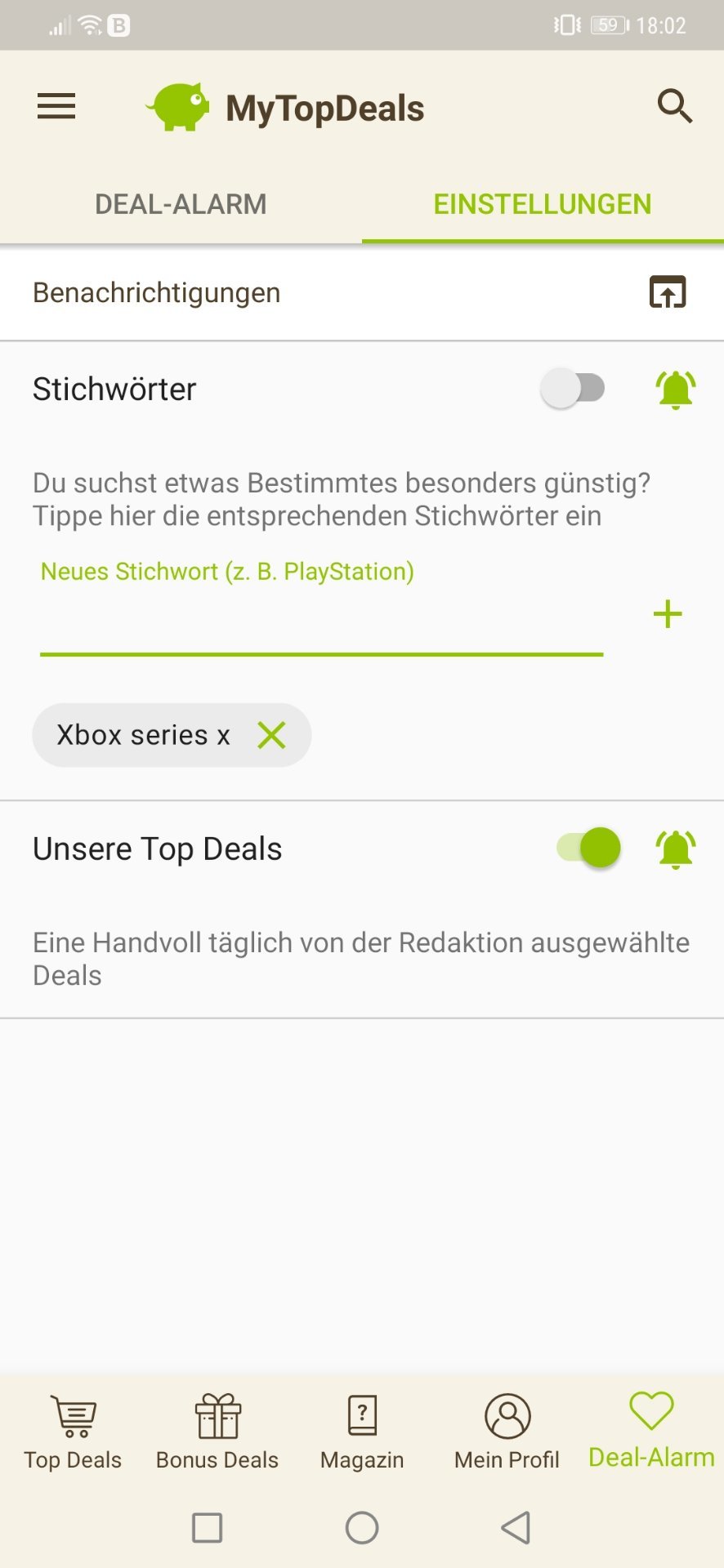The image size is (724, 1568).
Task: Open the hamburger drawer menu
Action: coord(56,106)
